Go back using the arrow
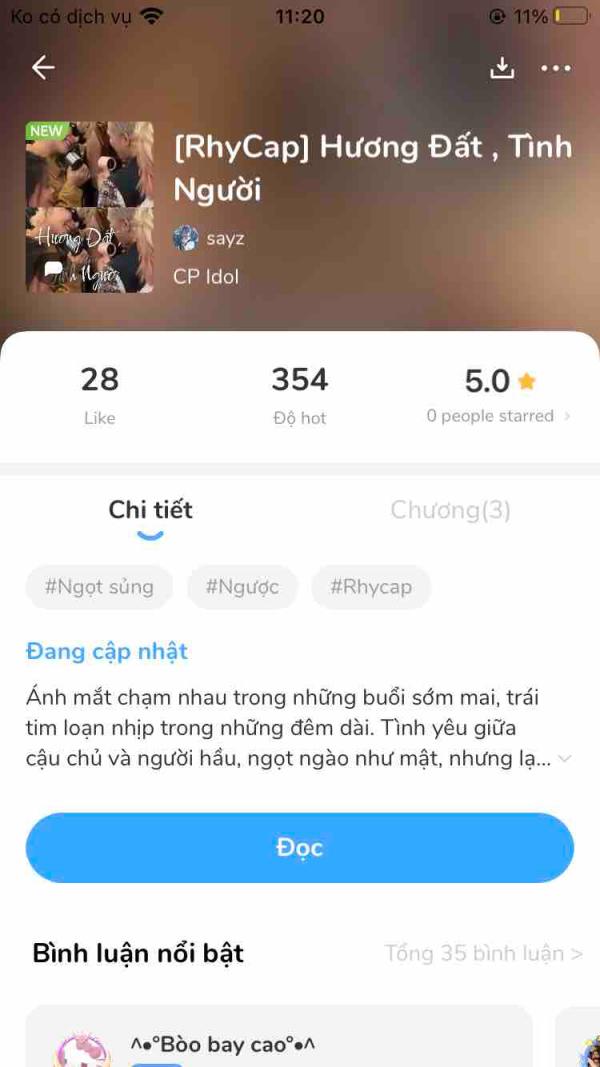The height and width of the screenshot is (1067, 600). point(43,68)
